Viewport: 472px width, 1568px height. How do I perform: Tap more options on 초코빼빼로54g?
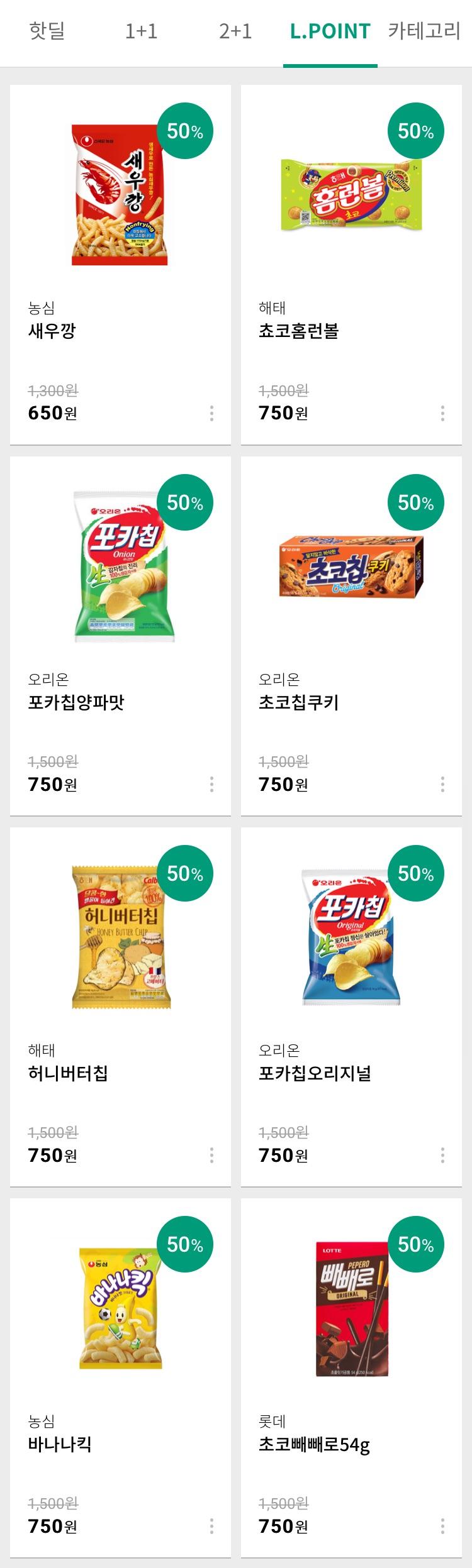442,1526
